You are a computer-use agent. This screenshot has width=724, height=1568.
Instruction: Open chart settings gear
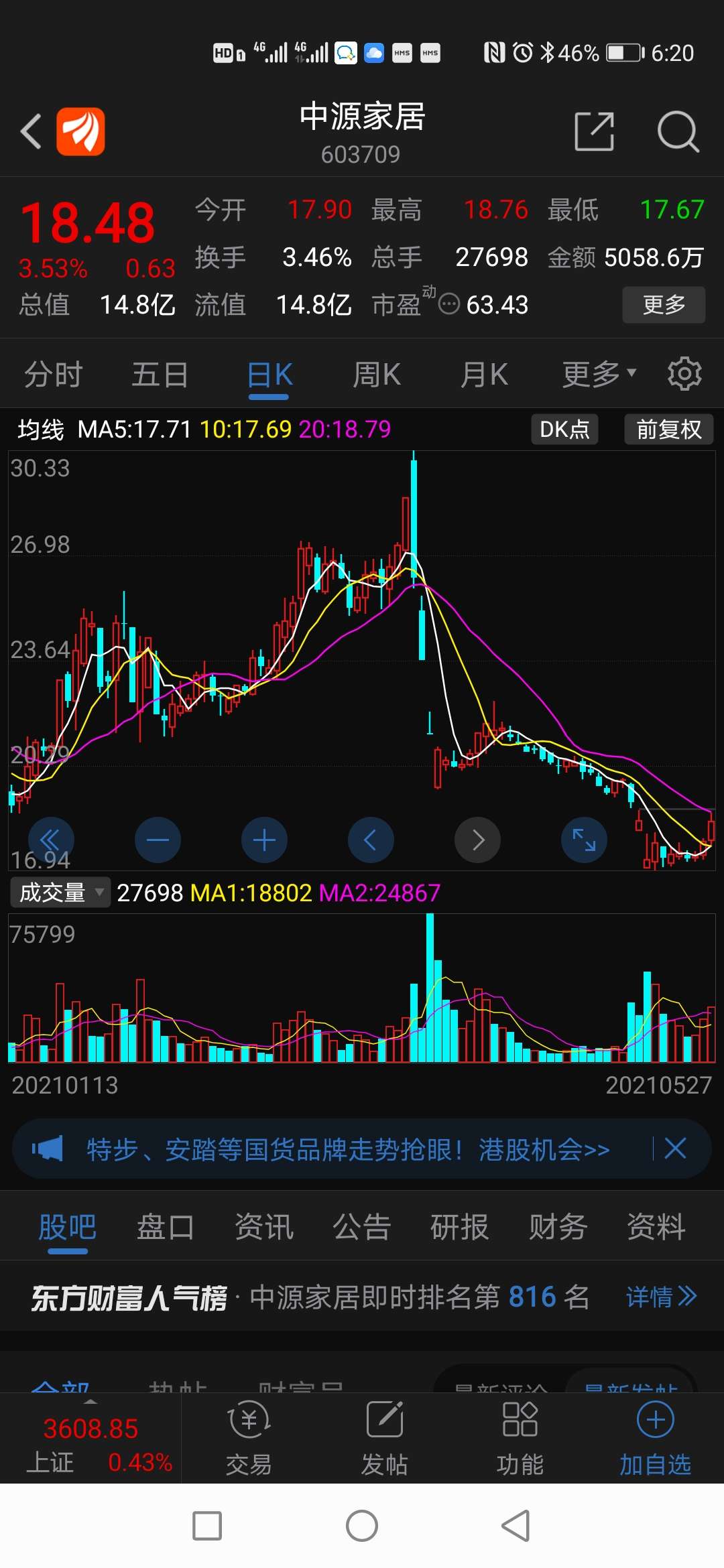coord(685,373)
